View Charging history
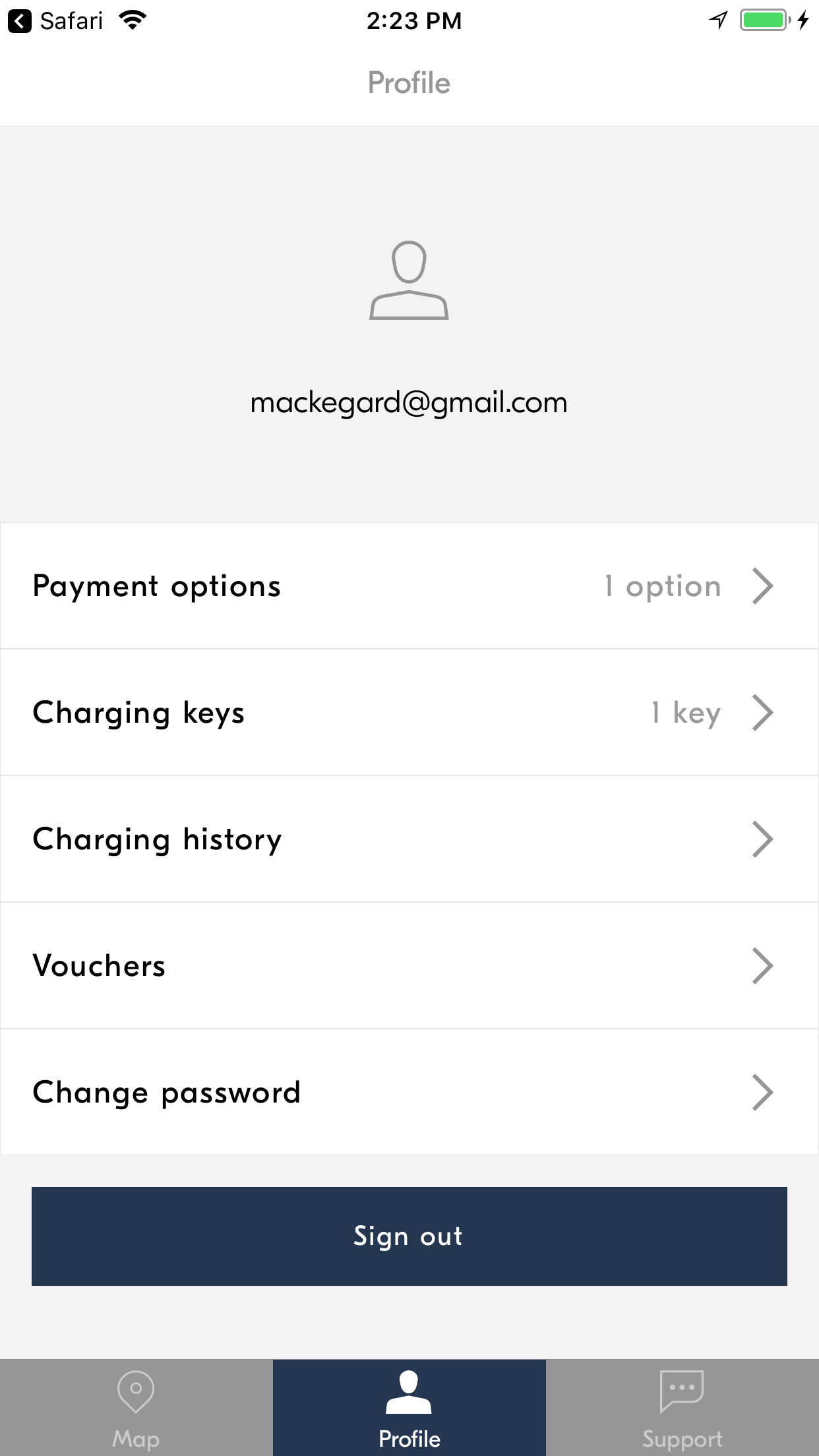Screen dimensions: 819x1456 [x=409, y=839]
